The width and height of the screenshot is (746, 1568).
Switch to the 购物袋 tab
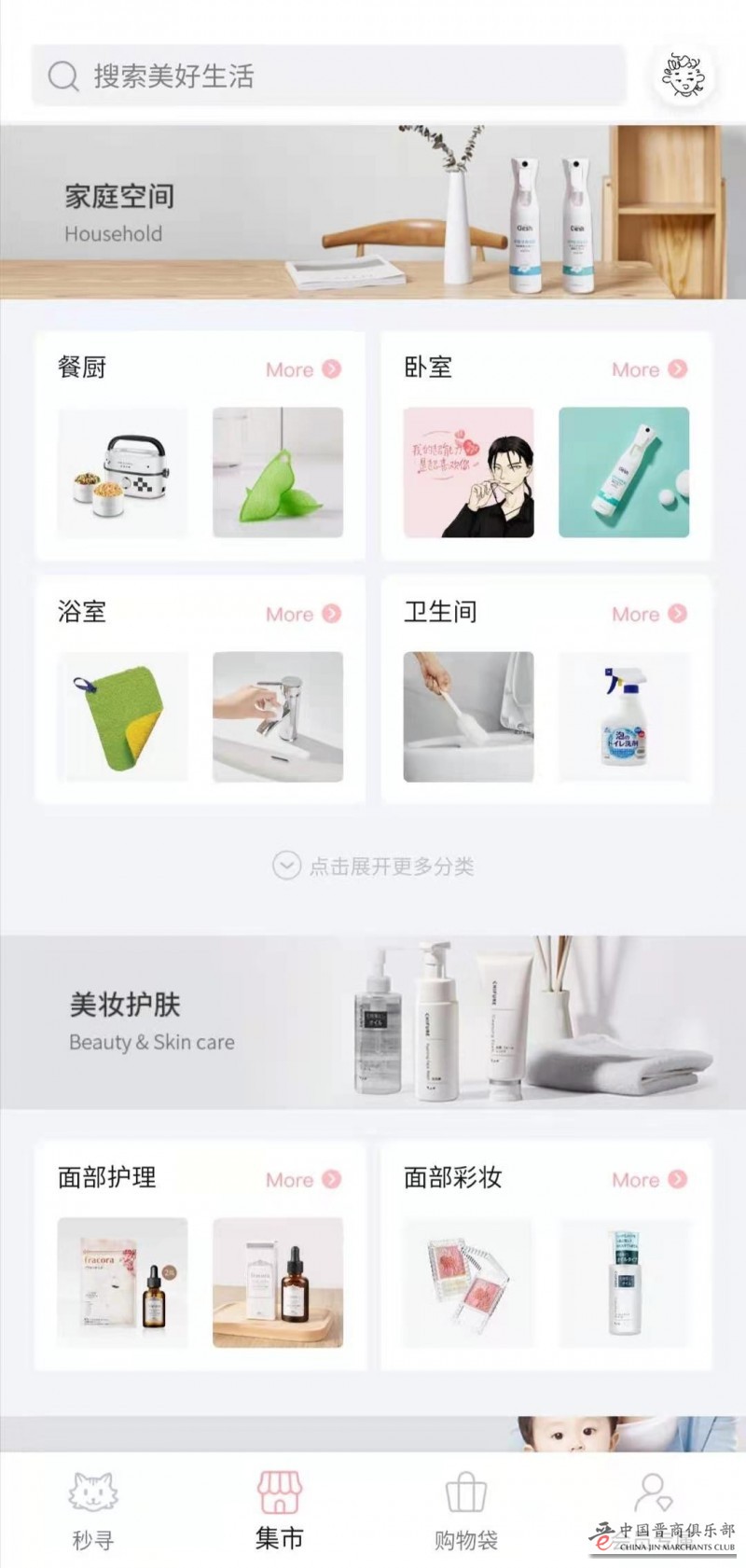[x=465, y=1511]
